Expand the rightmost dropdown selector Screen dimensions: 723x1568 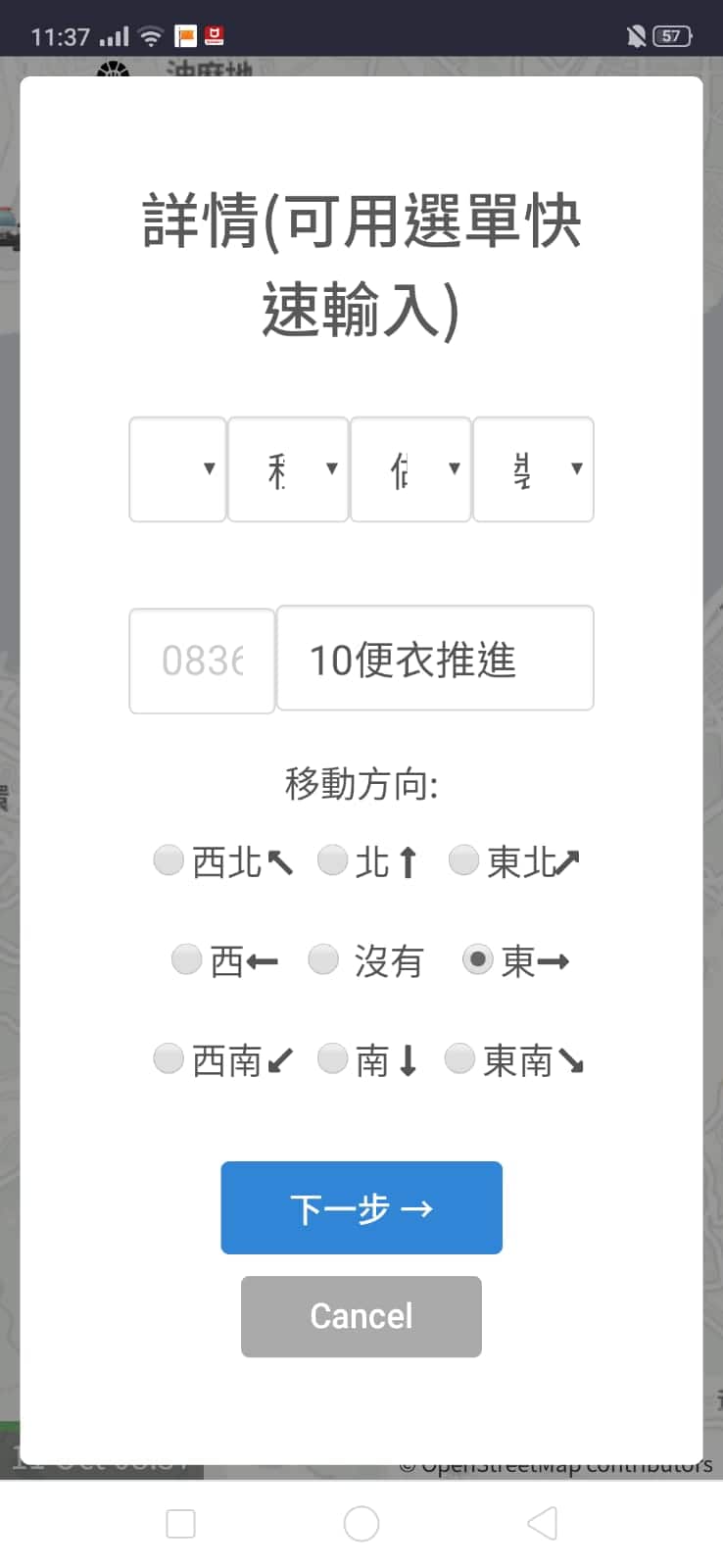pos(533,469)
